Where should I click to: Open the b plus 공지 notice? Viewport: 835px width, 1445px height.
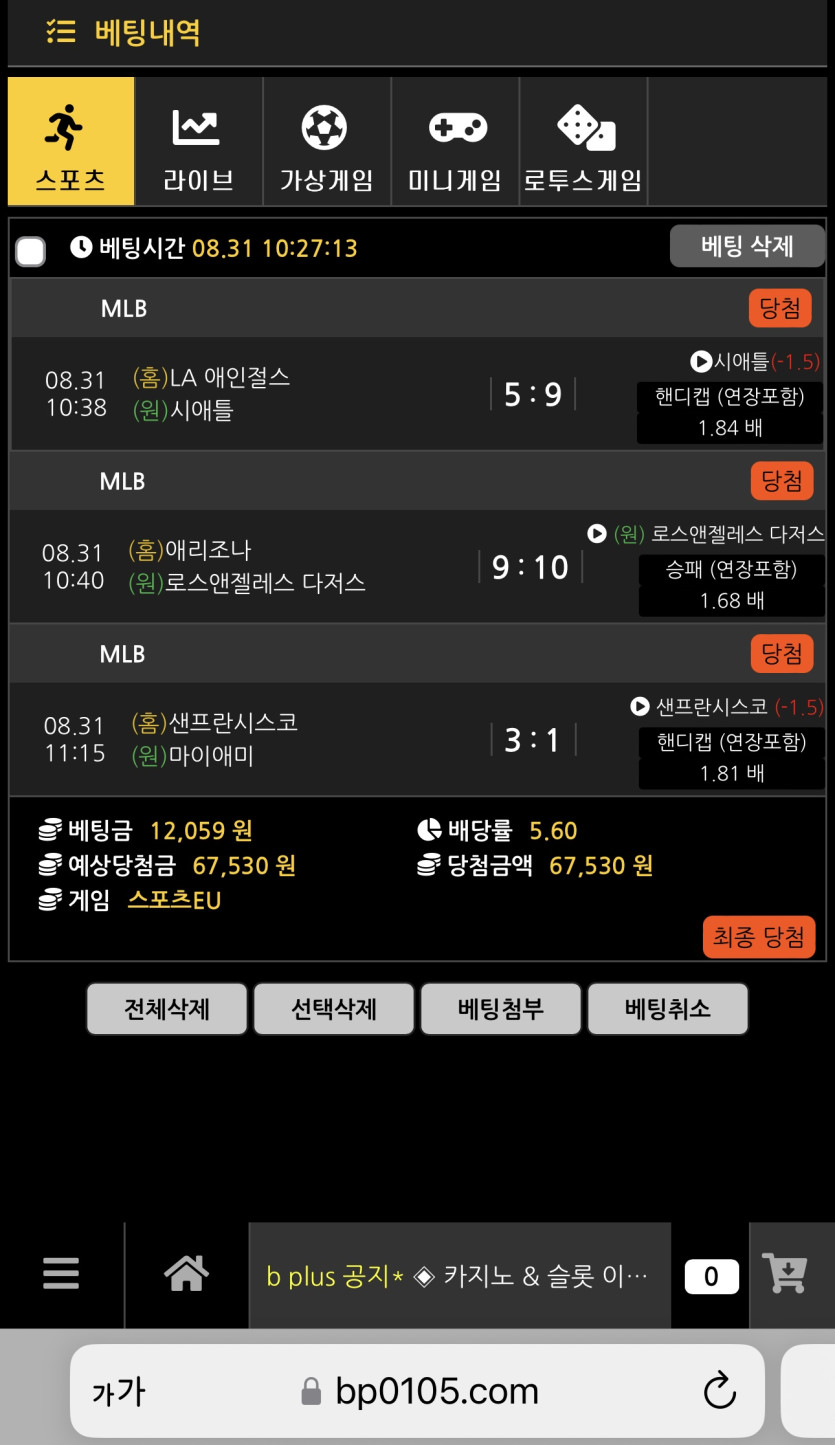(x=458, y=1276)
